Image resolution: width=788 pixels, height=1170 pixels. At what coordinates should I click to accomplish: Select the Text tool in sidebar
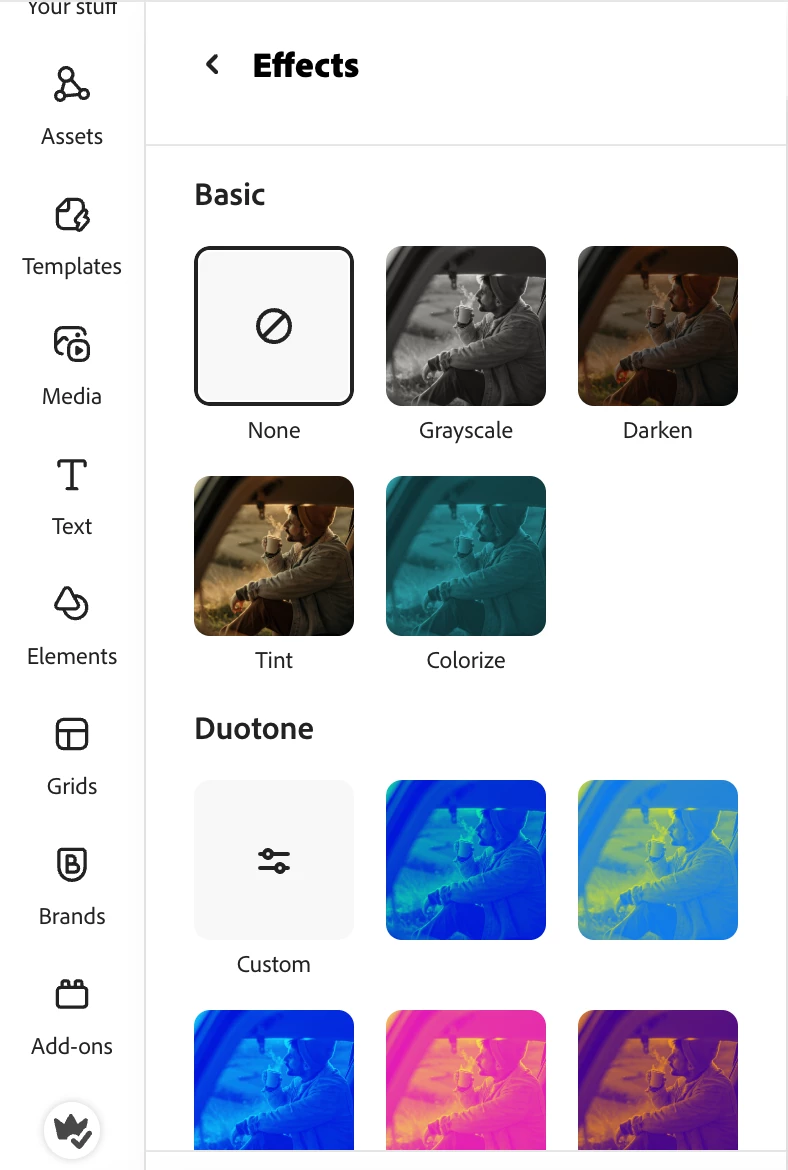pyautogui.click(x=72, y=495)
